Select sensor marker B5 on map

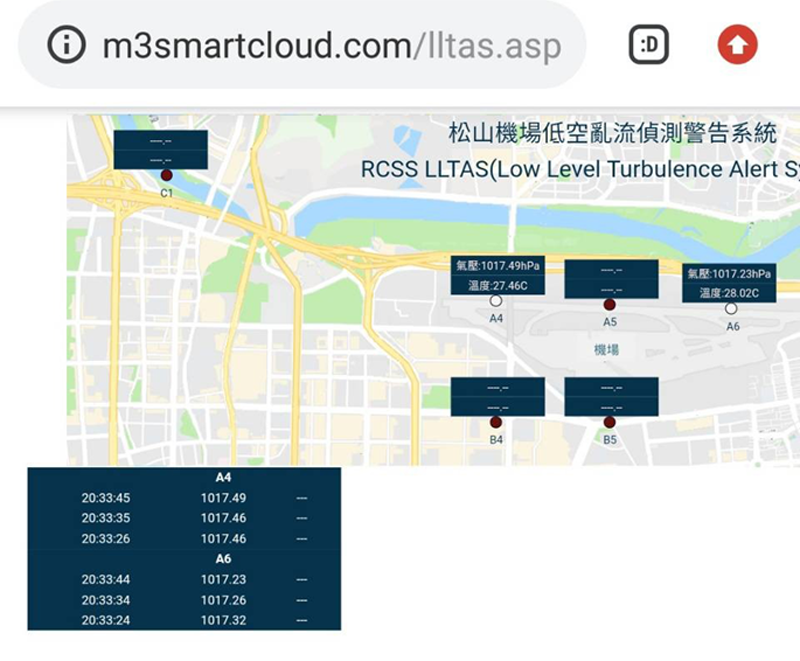(x=610, y=423)
